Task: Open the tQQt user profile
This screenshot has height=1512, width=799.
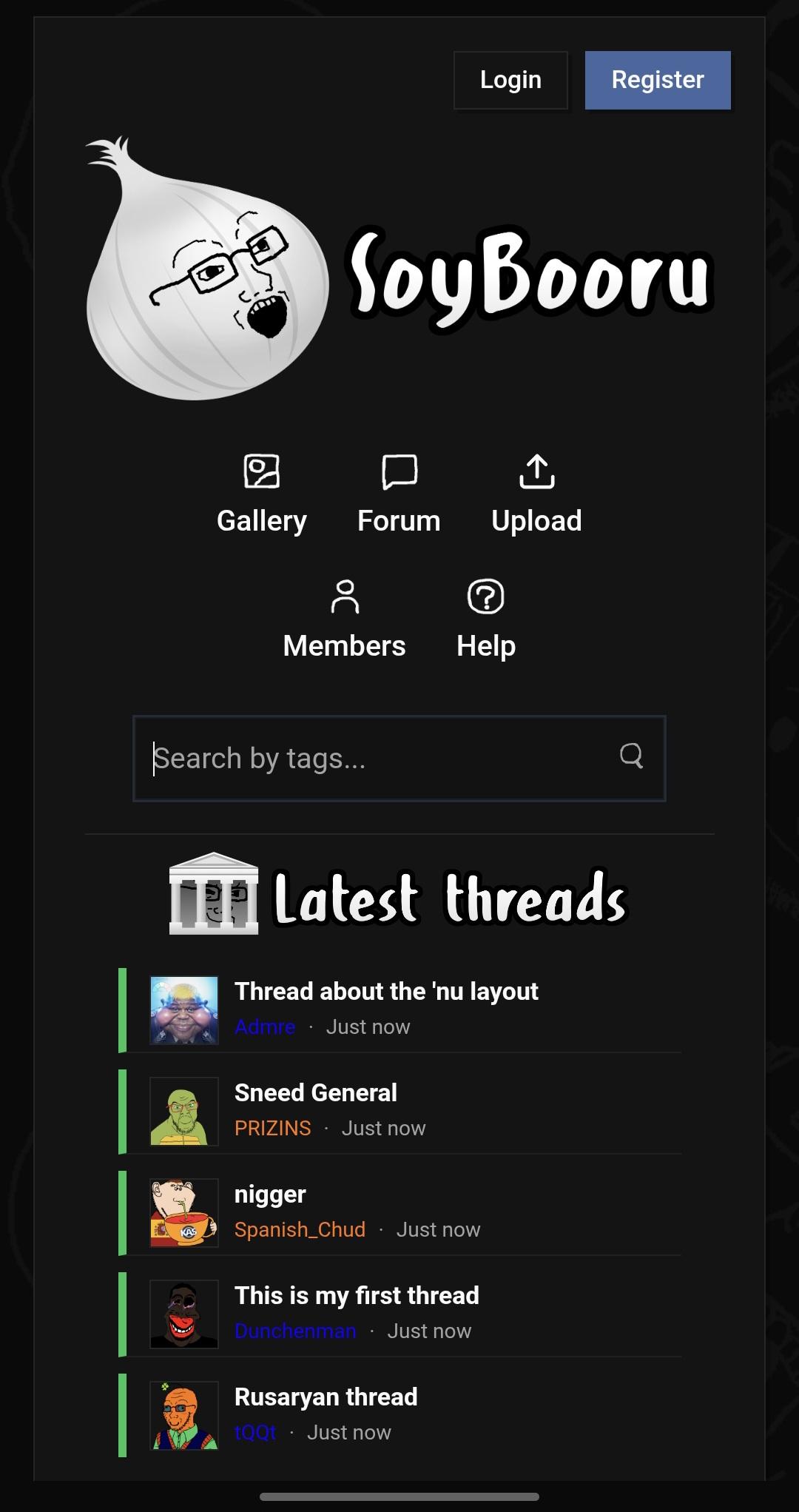Action: (x=255, y=1433)
